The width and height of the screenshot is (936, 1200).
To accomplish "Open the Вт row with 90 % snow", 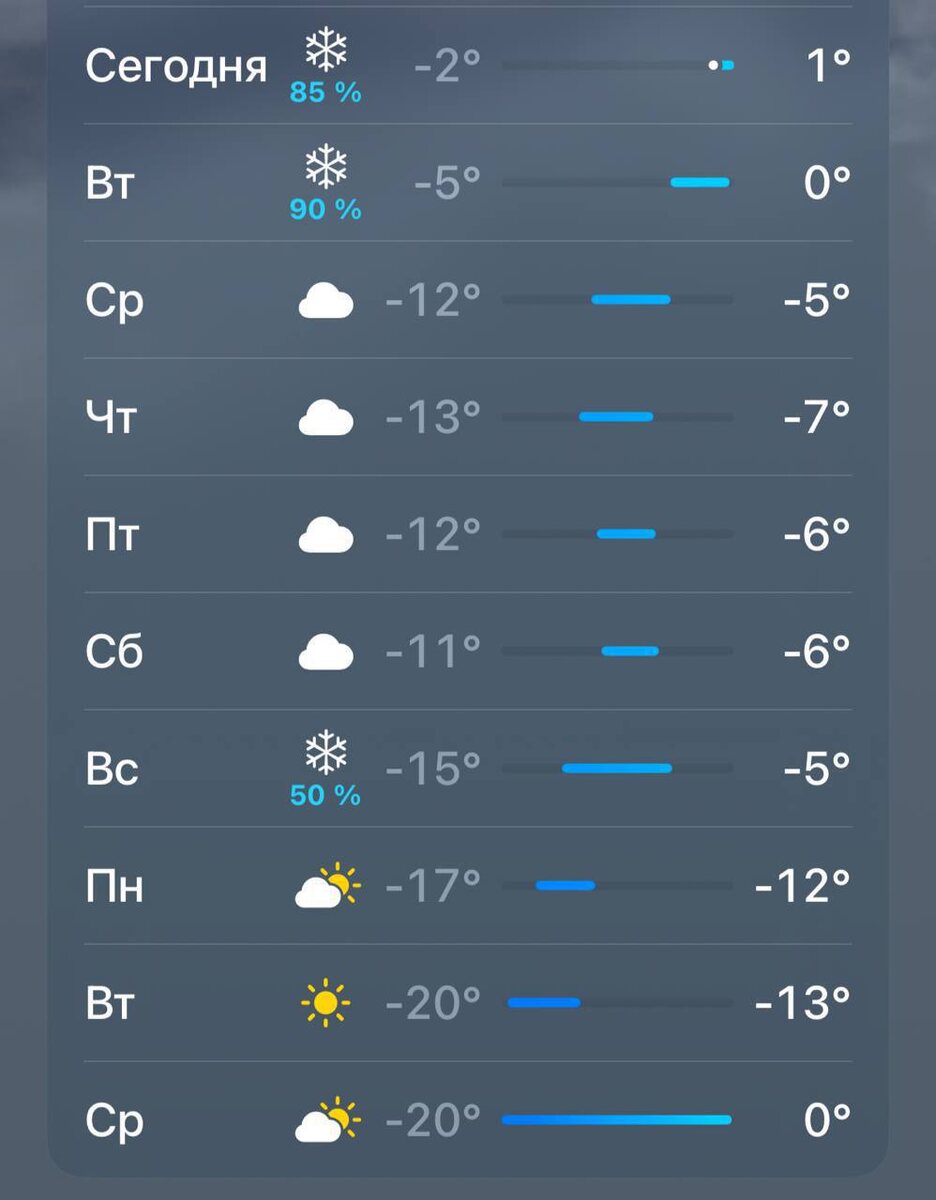I will click(x=468, y=183).
